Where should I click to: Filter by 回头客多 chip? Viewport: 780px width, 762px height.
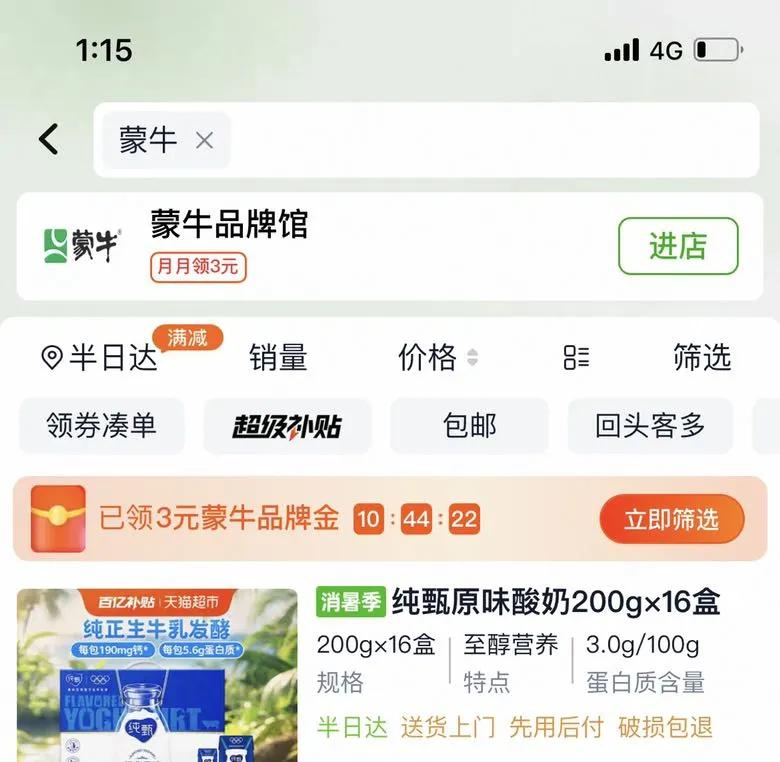pyautogui.click(x=650, y=426)
